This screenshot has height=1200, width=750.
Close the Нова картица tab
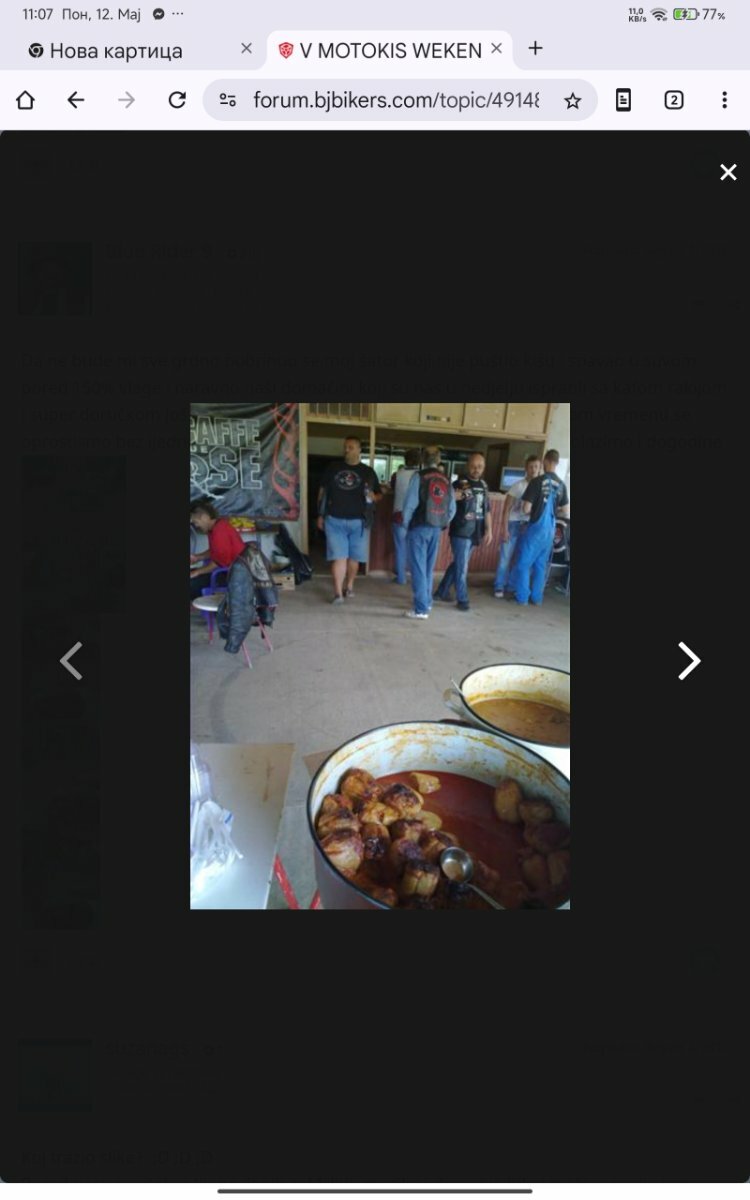[246, 49]
